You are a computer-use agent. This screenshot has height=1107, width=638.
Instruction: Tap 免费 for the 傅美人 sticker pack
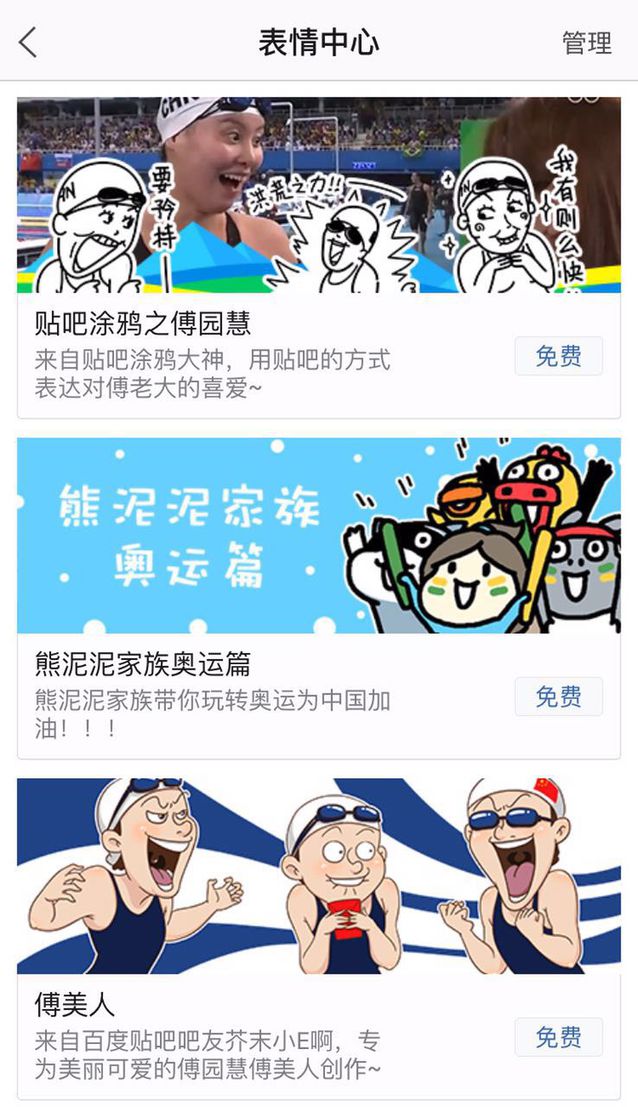558,1036
